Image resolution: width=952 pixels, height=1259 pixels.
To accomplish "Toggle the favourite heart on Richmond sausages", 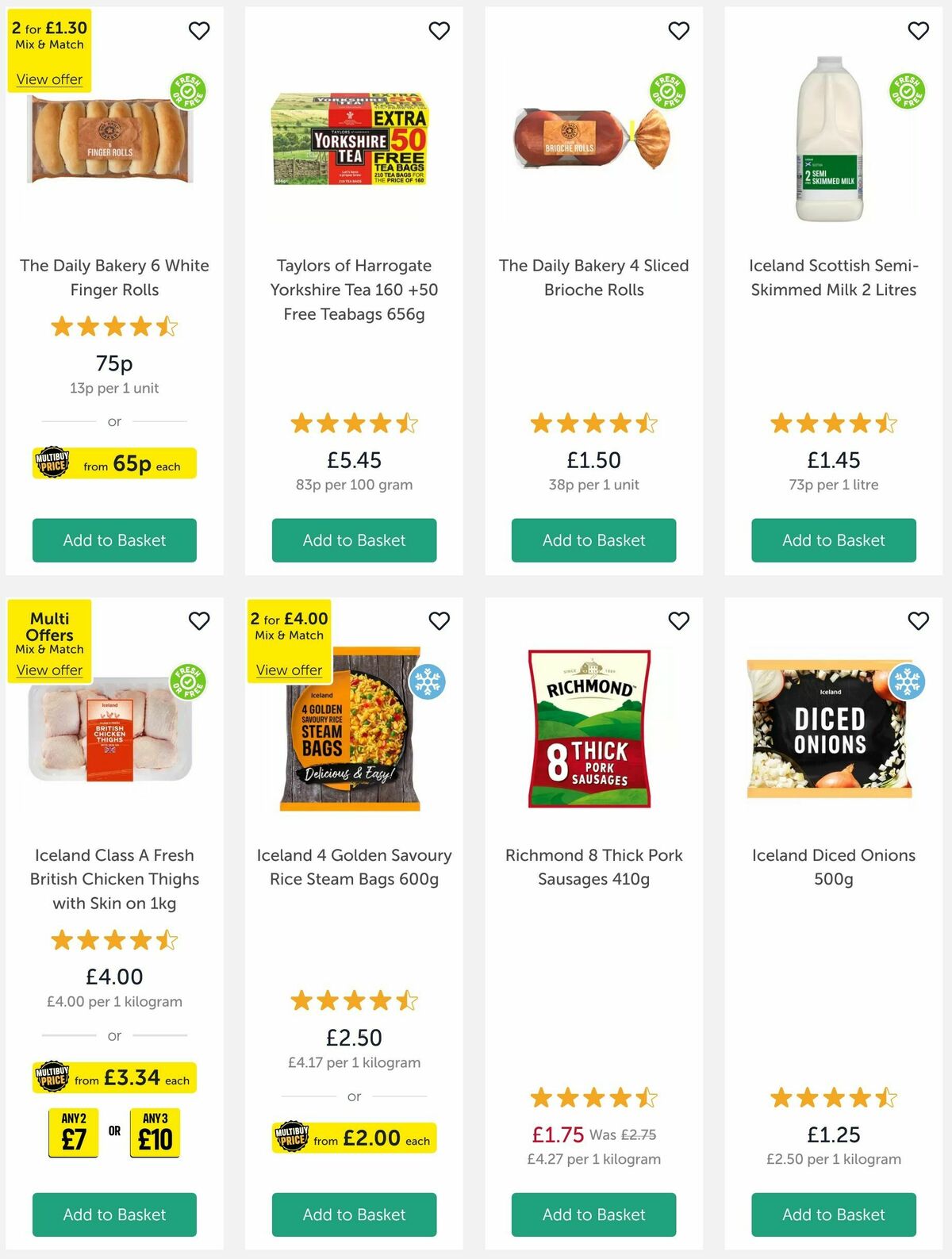I will click(678, 621).
